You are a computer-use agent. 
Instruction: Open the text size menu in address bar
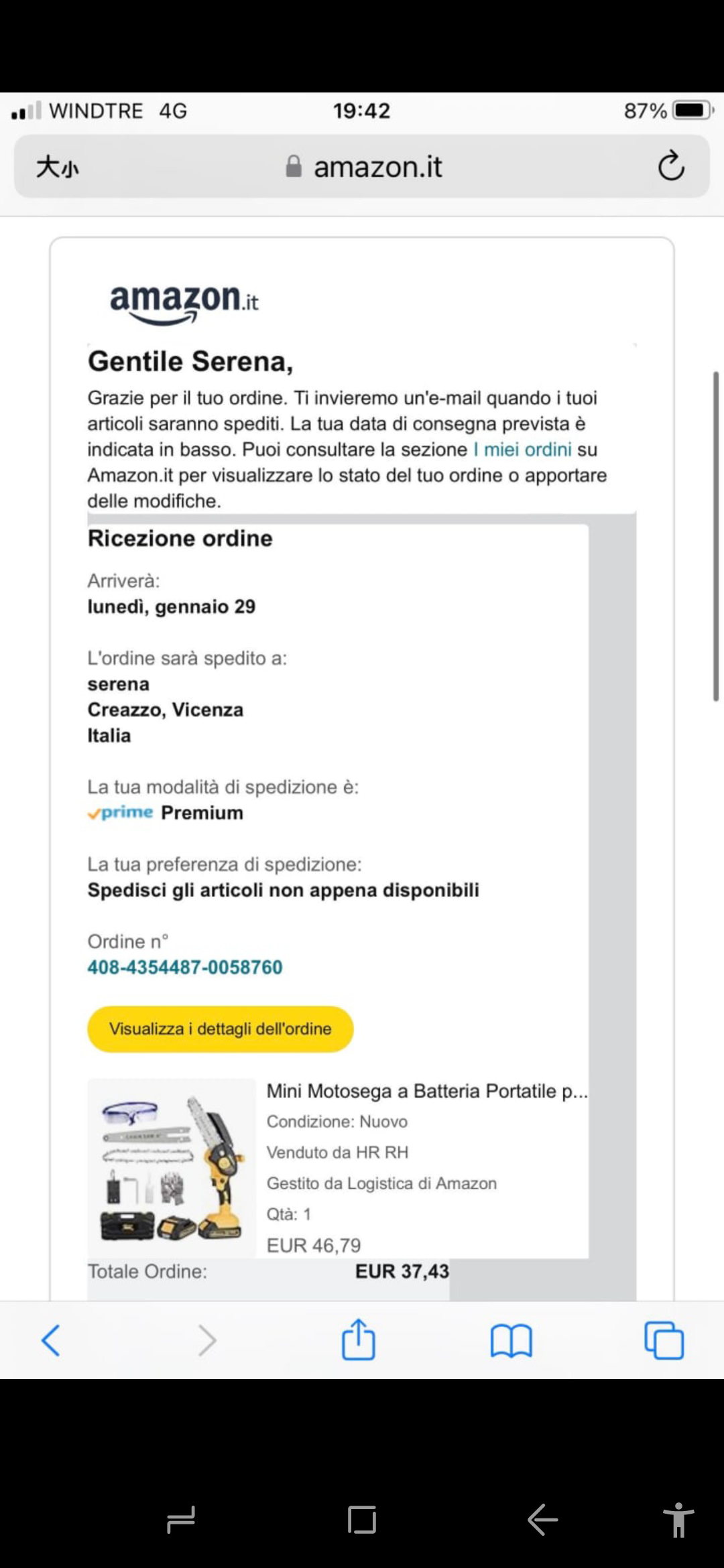tap(58, 167)
